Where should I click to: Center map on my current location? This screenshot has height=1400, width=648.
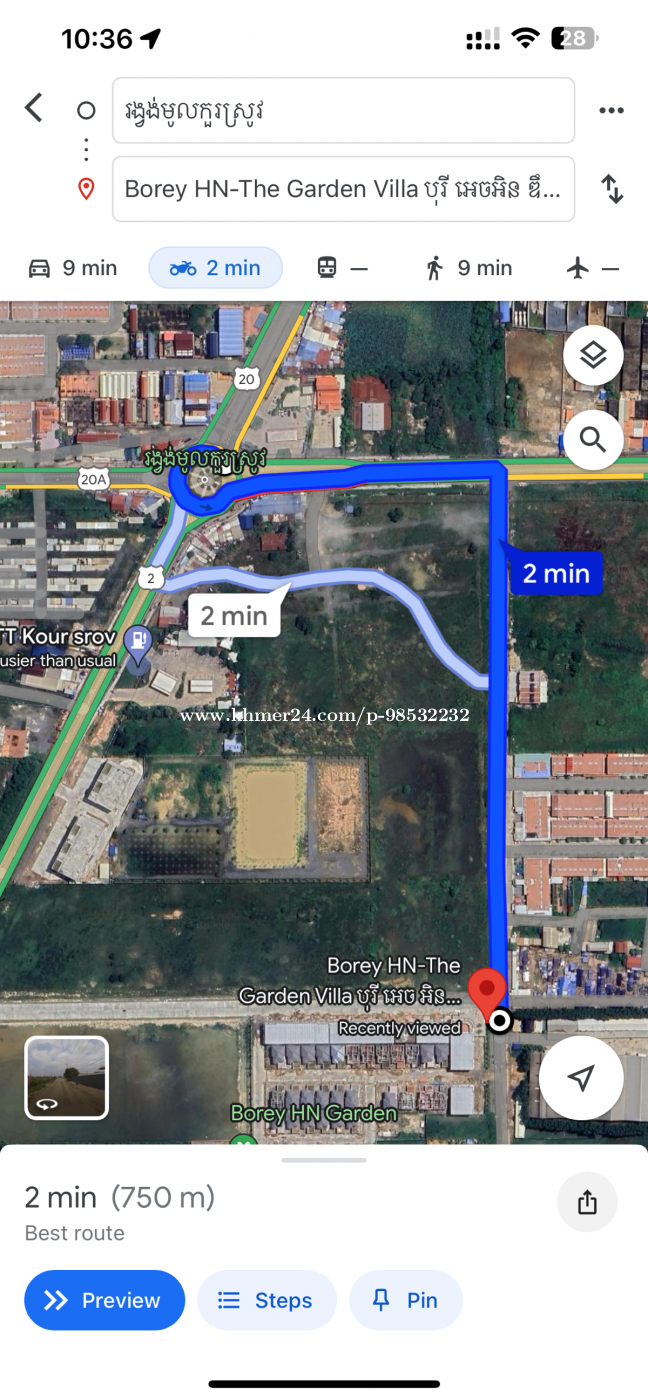tap(581, 1078)
